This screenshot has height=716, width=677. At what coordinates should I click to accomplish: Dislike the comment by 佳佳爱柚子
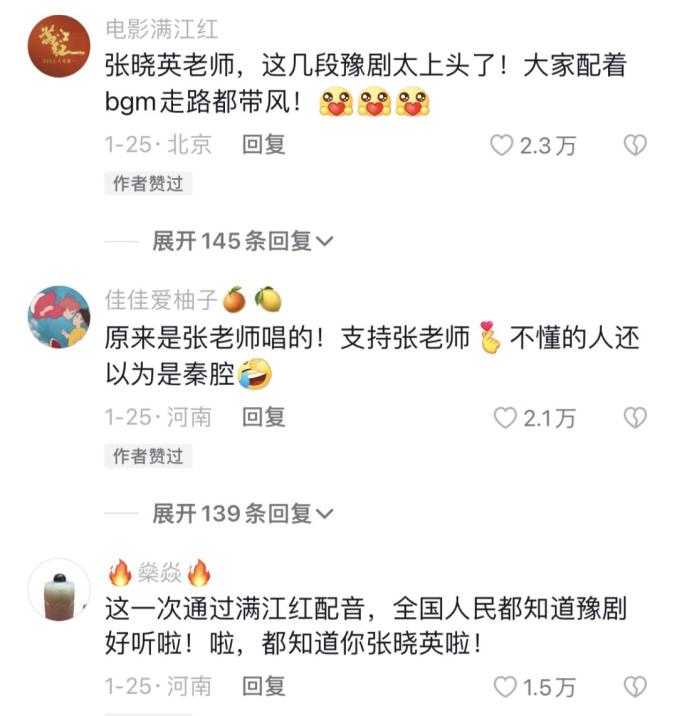pyautogui.click(x=635, y=418)
